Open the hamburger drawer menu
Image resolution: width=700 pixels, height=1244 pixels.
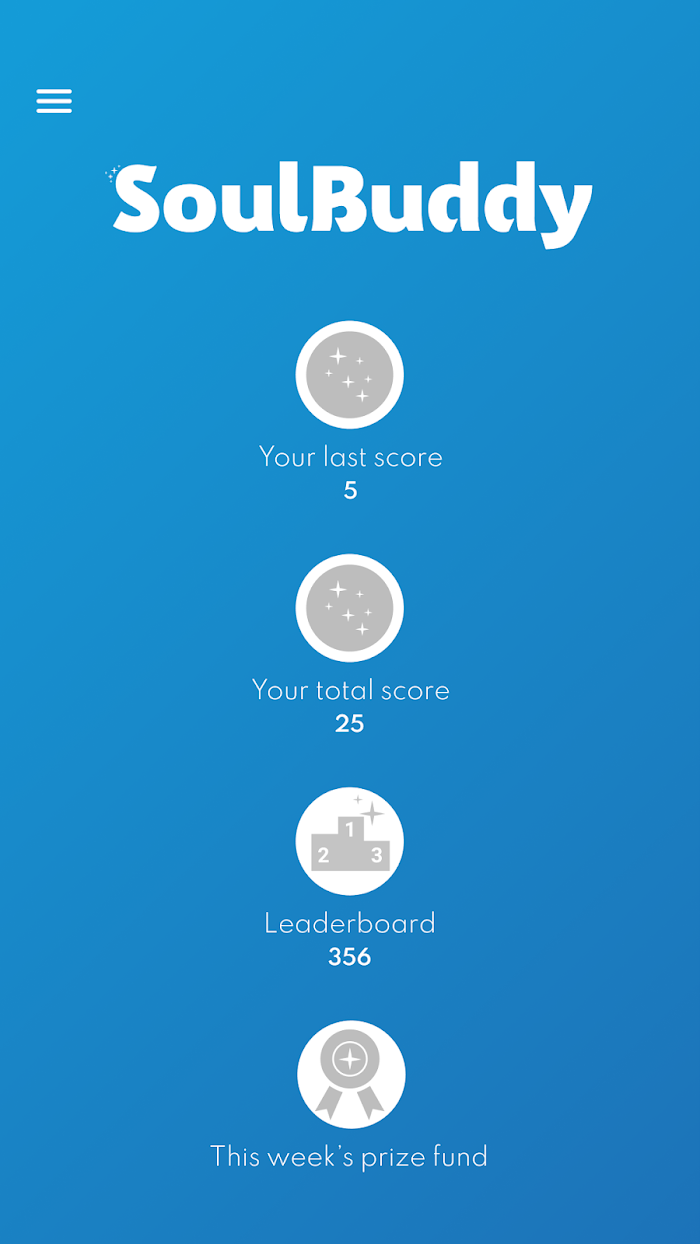coord(54,101)
